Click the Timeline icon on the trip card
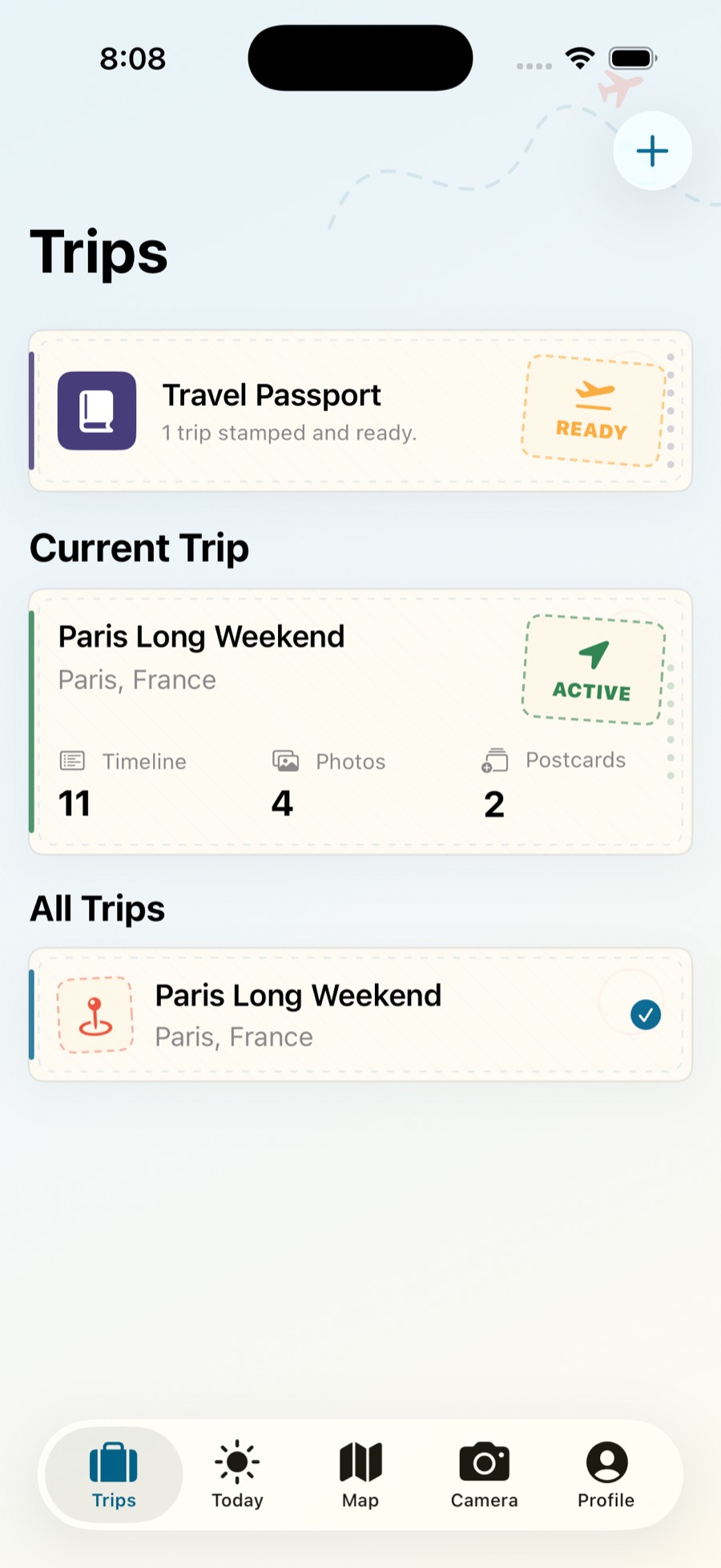 tap(72, 760)
